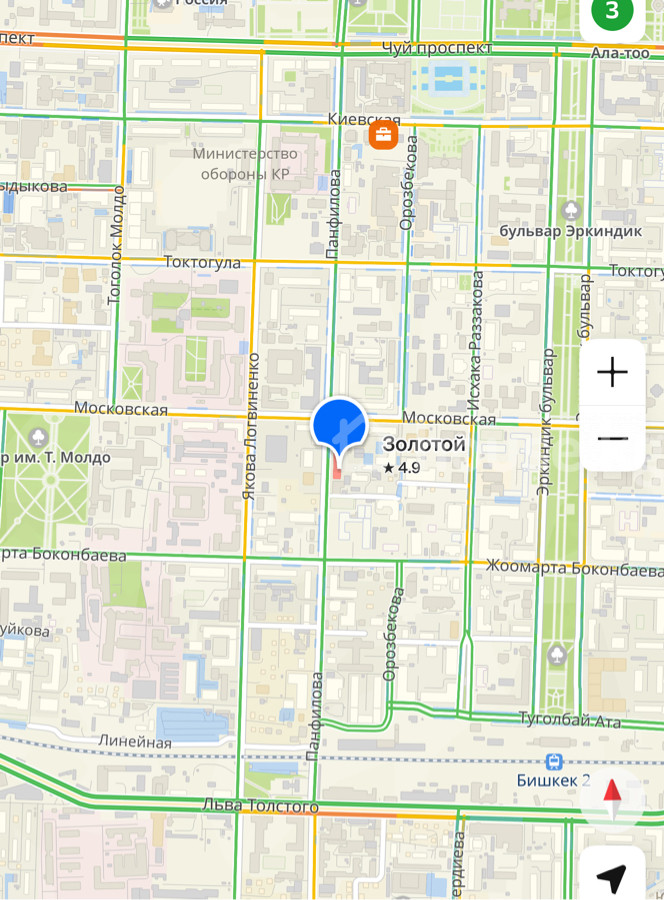Center the map on my location
The image size is (664, 900).
coord(612,877)
